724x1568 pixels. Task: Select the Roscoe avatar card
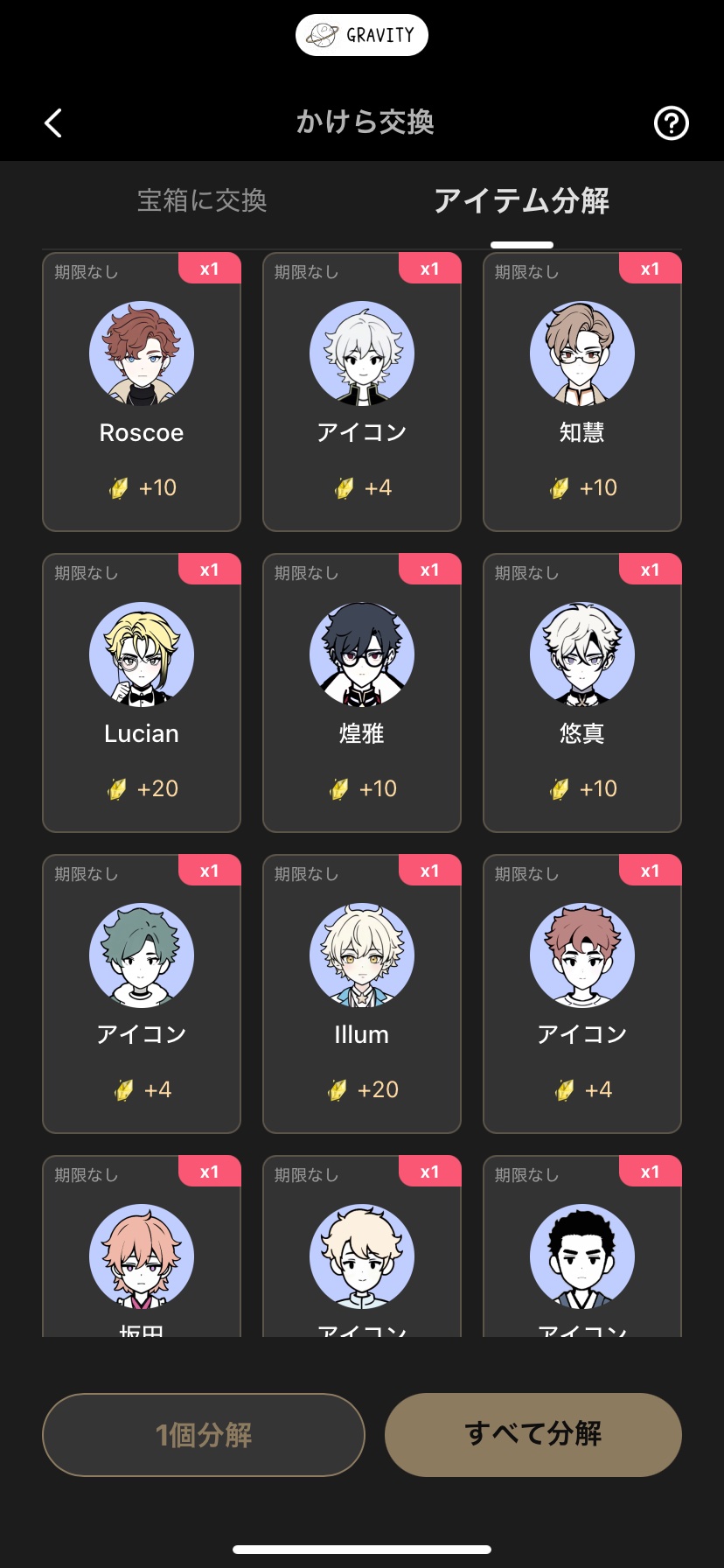(142, 392)
